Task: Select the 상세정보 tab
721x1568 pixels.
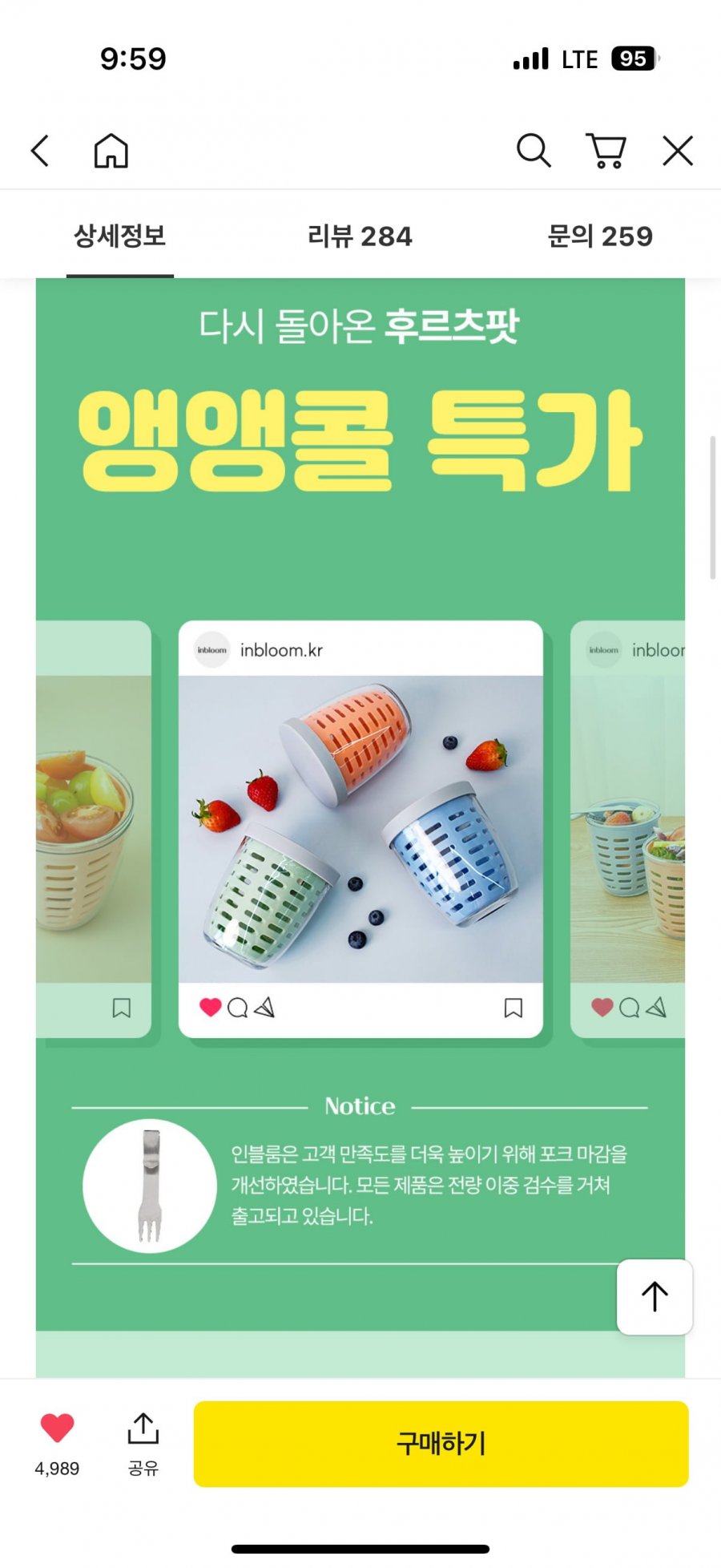Action: [x=120, y=236]
